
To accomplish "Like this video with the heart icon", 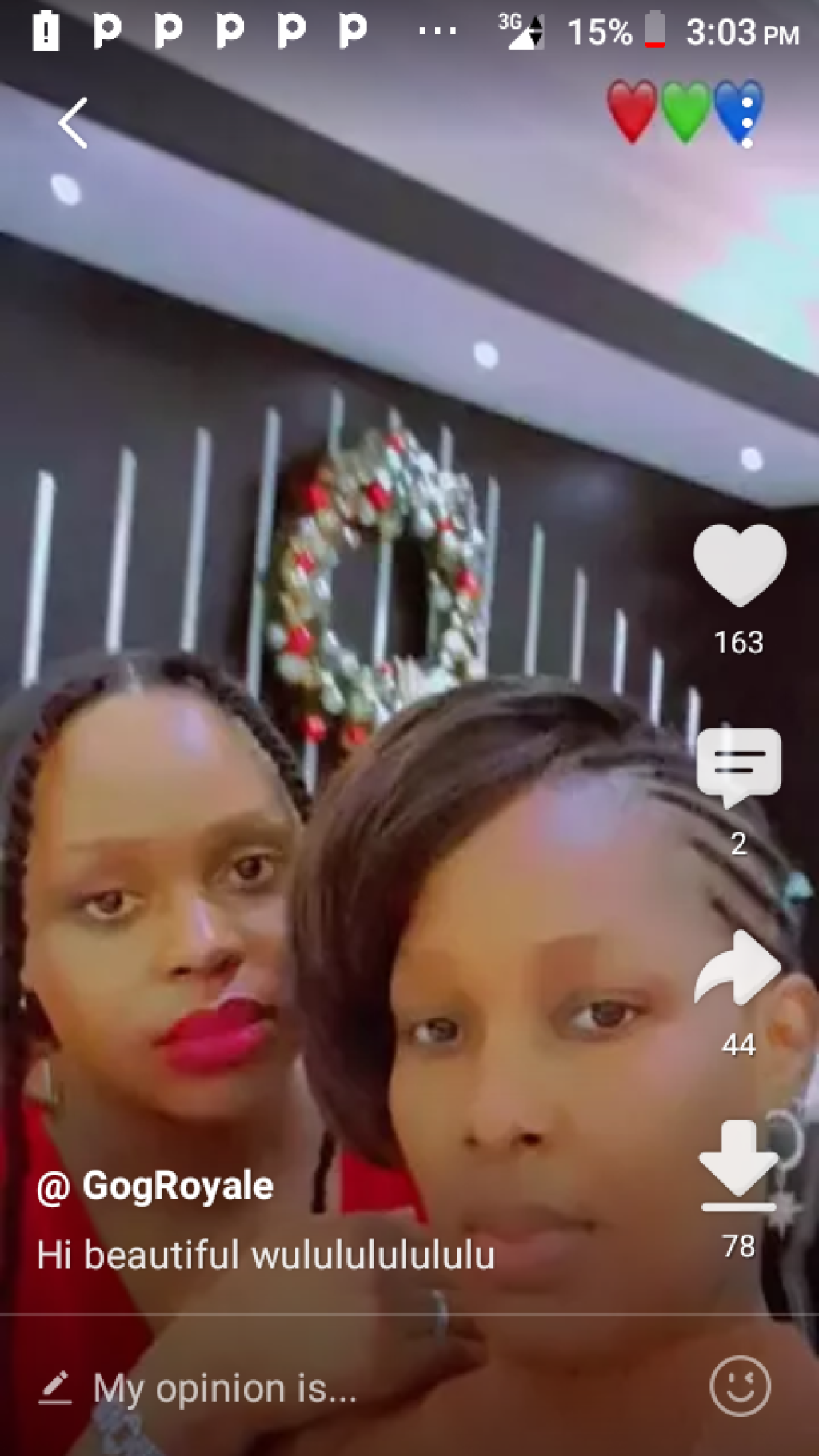I will point(739,565).
